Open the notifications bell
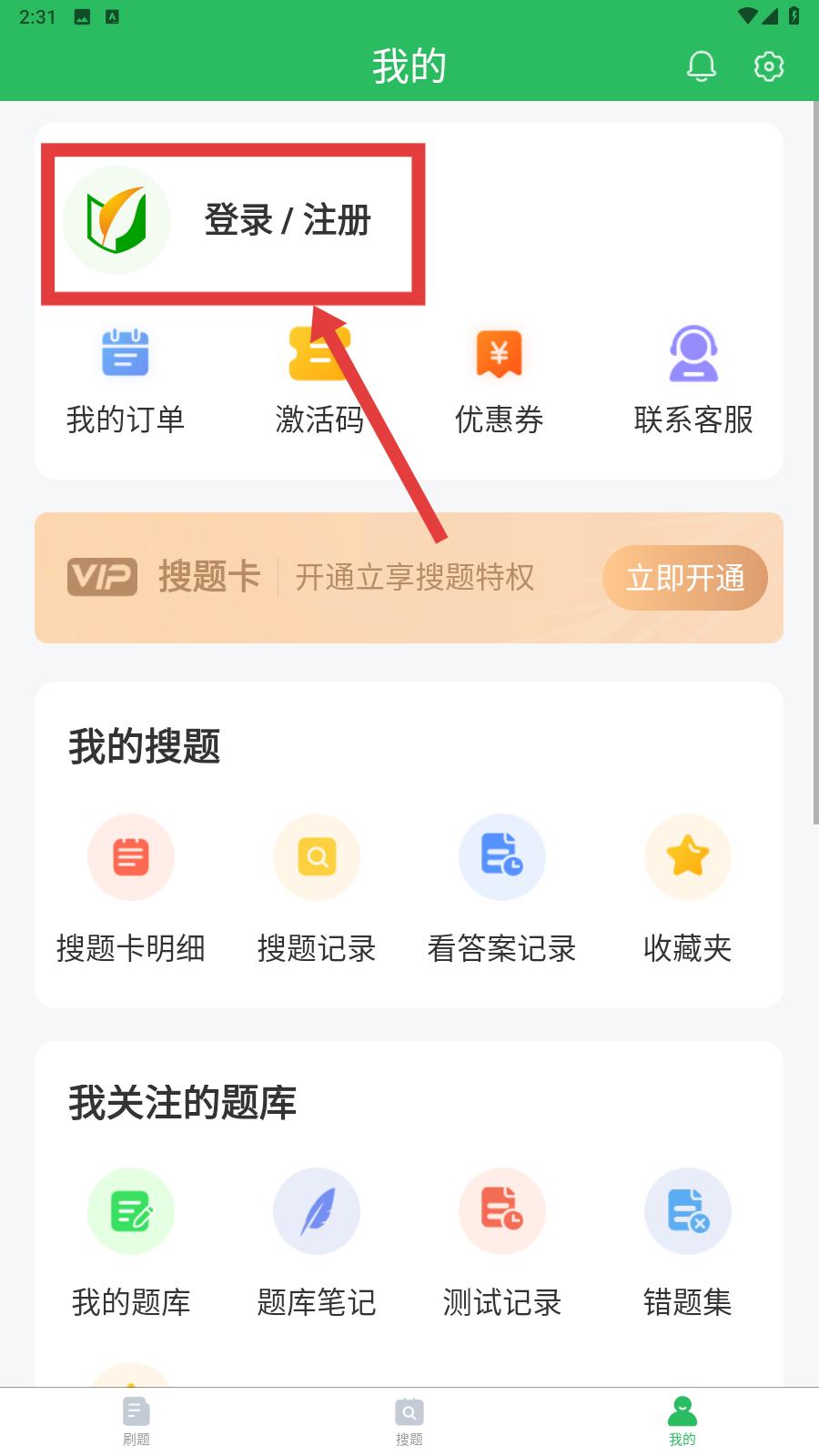 pyautogui.click(x=701, y=66)
